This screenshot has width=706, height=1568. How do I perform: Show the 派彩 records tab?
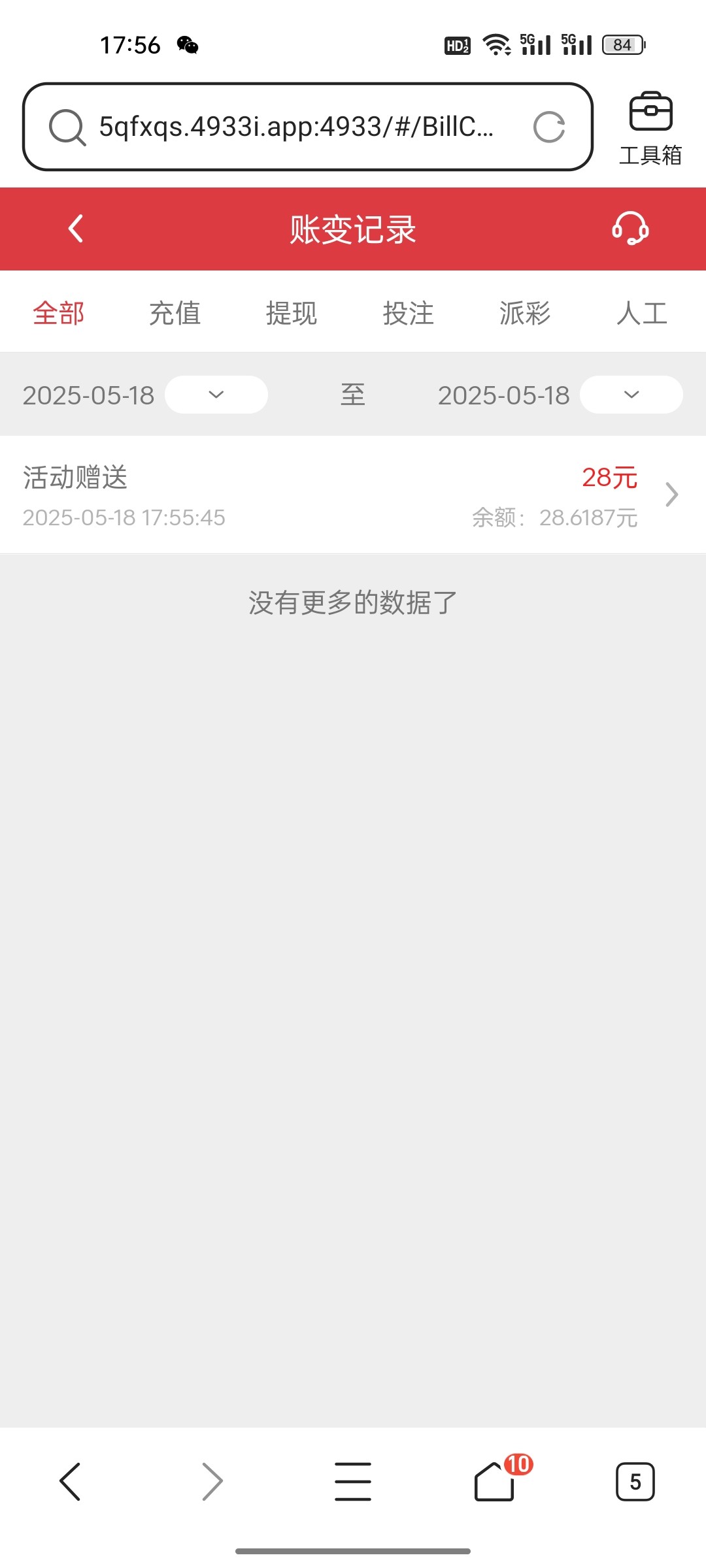point(525,313)
